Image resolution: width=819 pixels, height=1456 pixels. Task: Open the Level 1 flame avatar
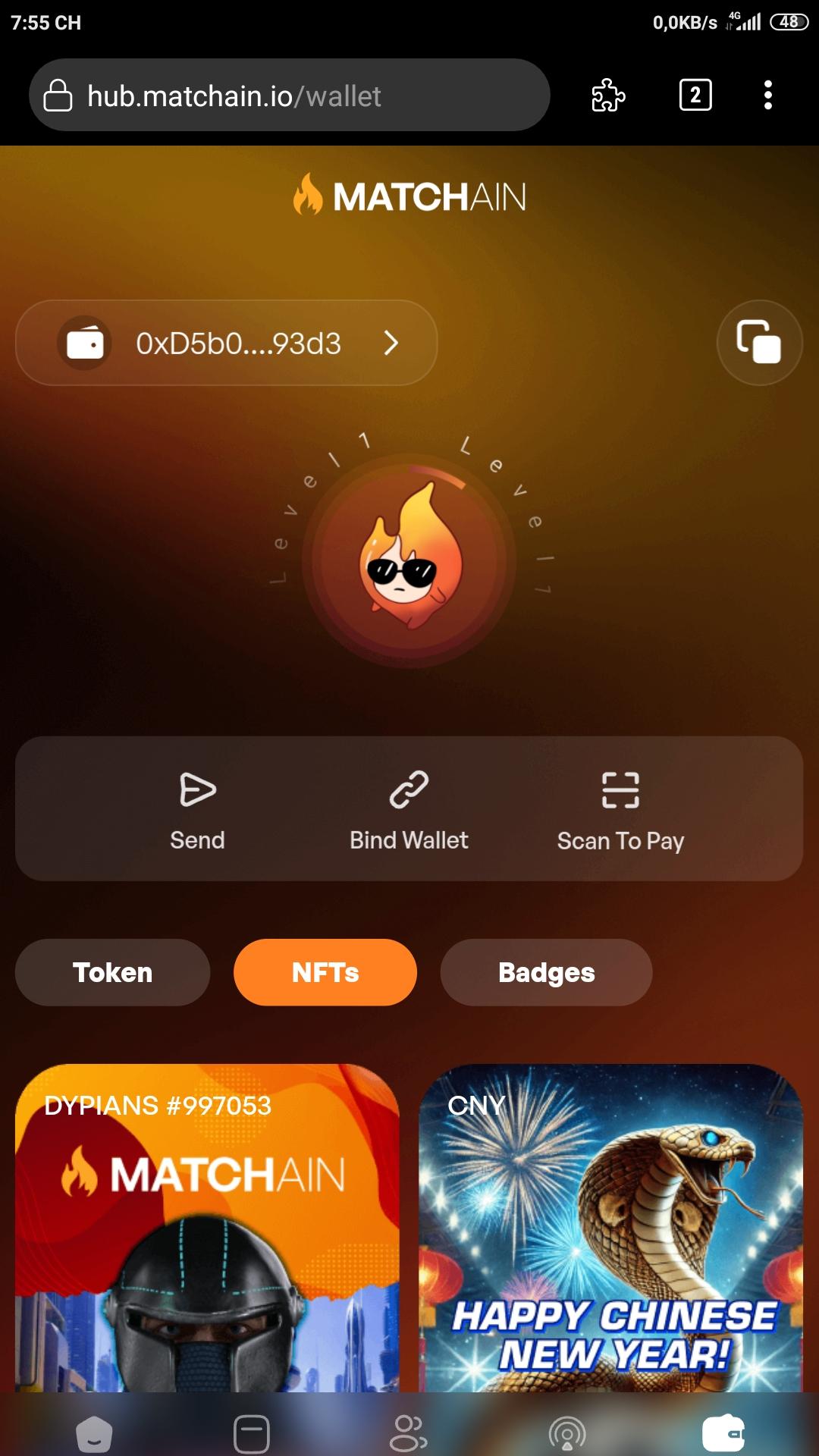(x=409, y=561)
